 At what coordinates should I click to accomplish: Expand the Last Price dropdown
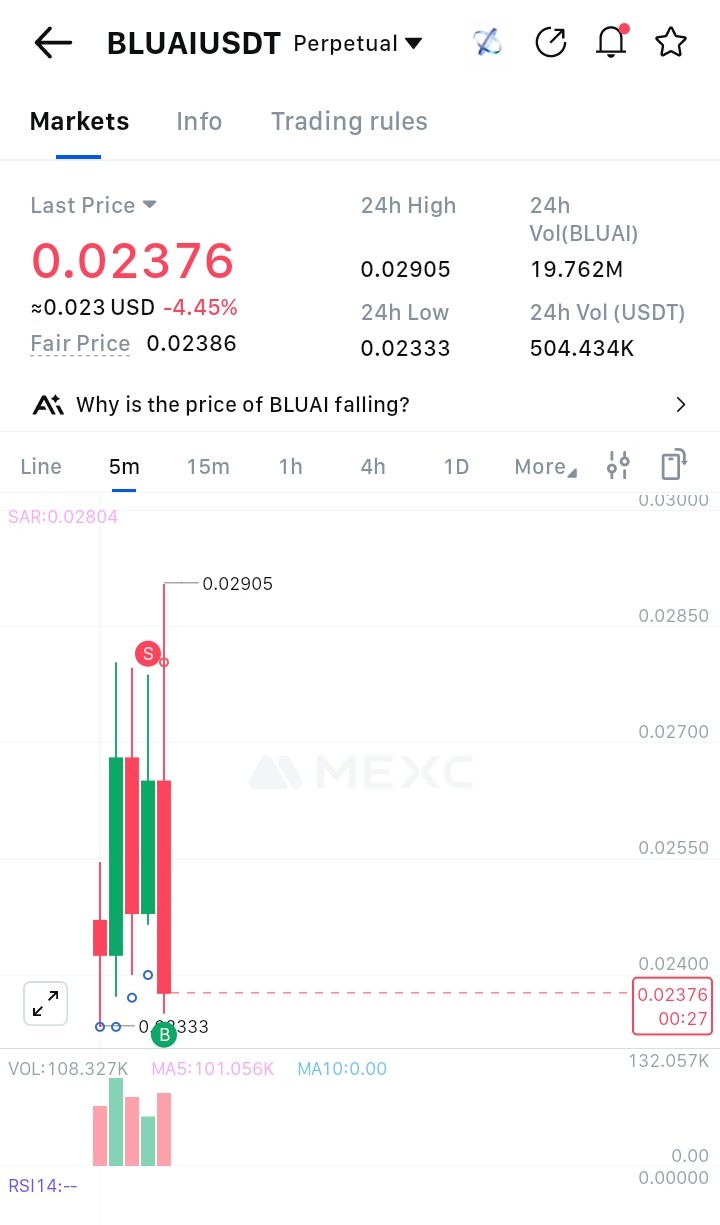point(94,205)
